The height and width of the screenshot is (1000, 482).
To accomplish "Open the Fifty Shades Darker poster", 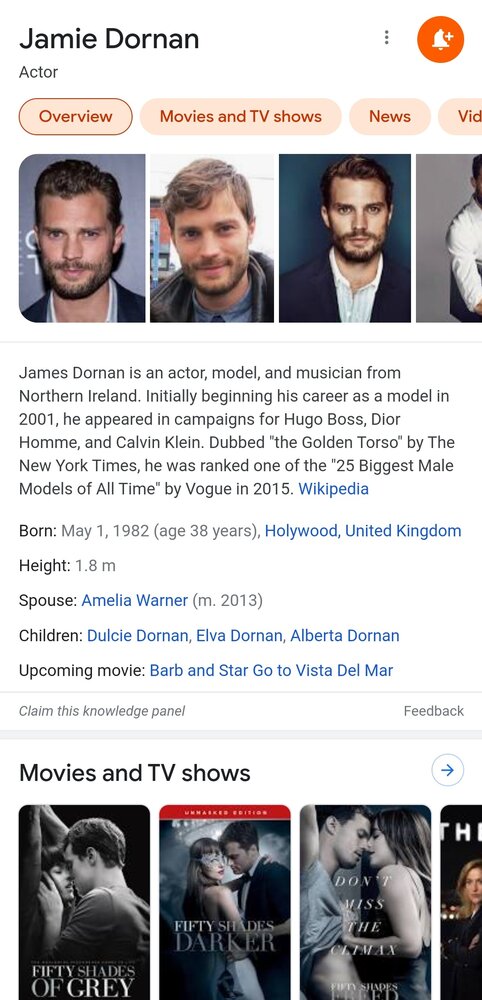I will (x=224, y=902).
